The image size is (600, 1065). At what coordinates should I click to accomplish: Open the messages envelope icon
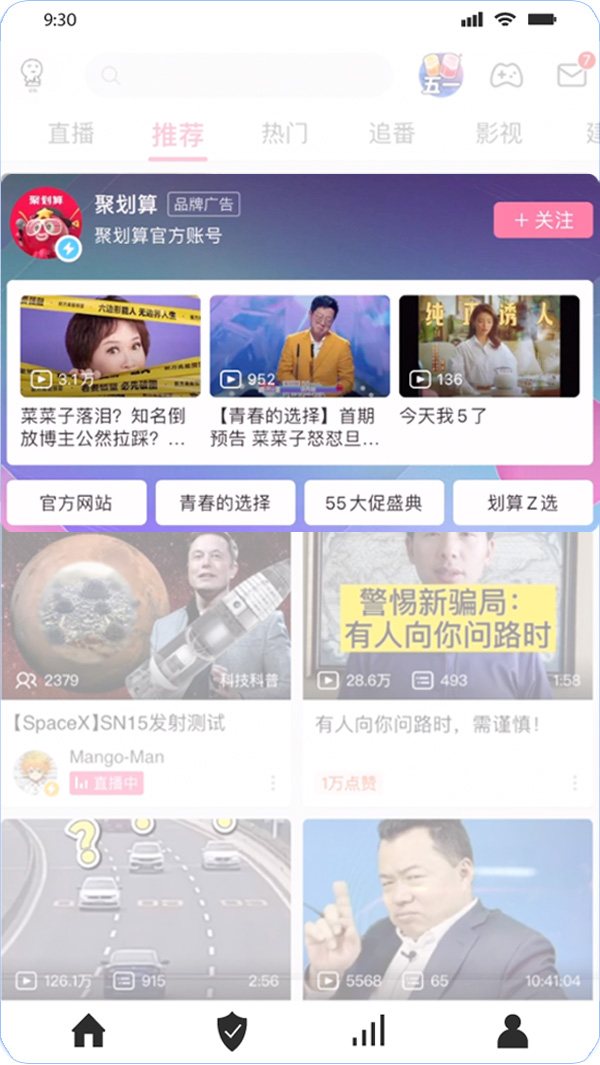pyautogui.click(x=571, y=75)
